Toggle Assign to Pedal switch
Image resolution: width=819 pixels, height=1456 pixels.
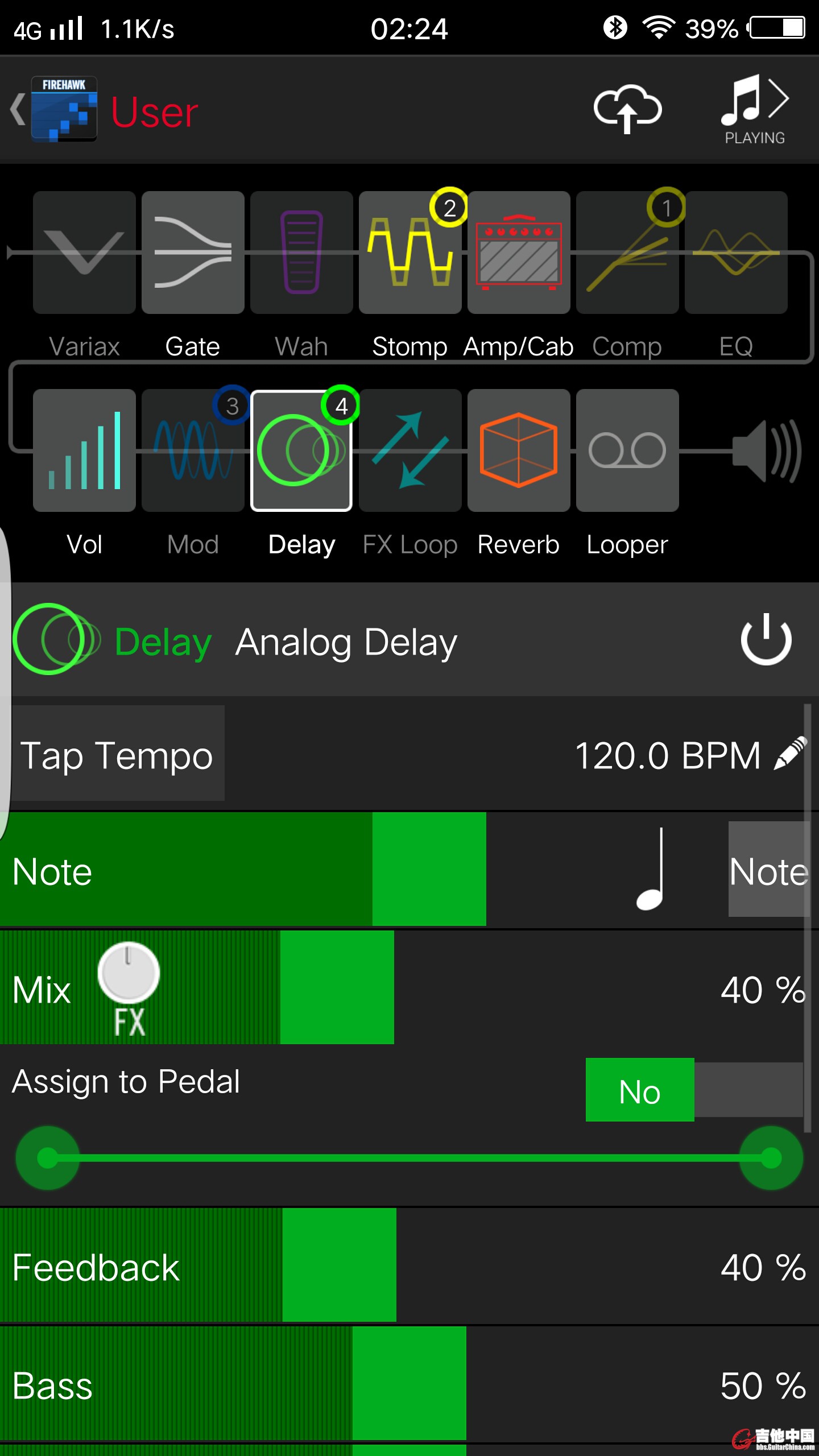[x=694, y=1090]
